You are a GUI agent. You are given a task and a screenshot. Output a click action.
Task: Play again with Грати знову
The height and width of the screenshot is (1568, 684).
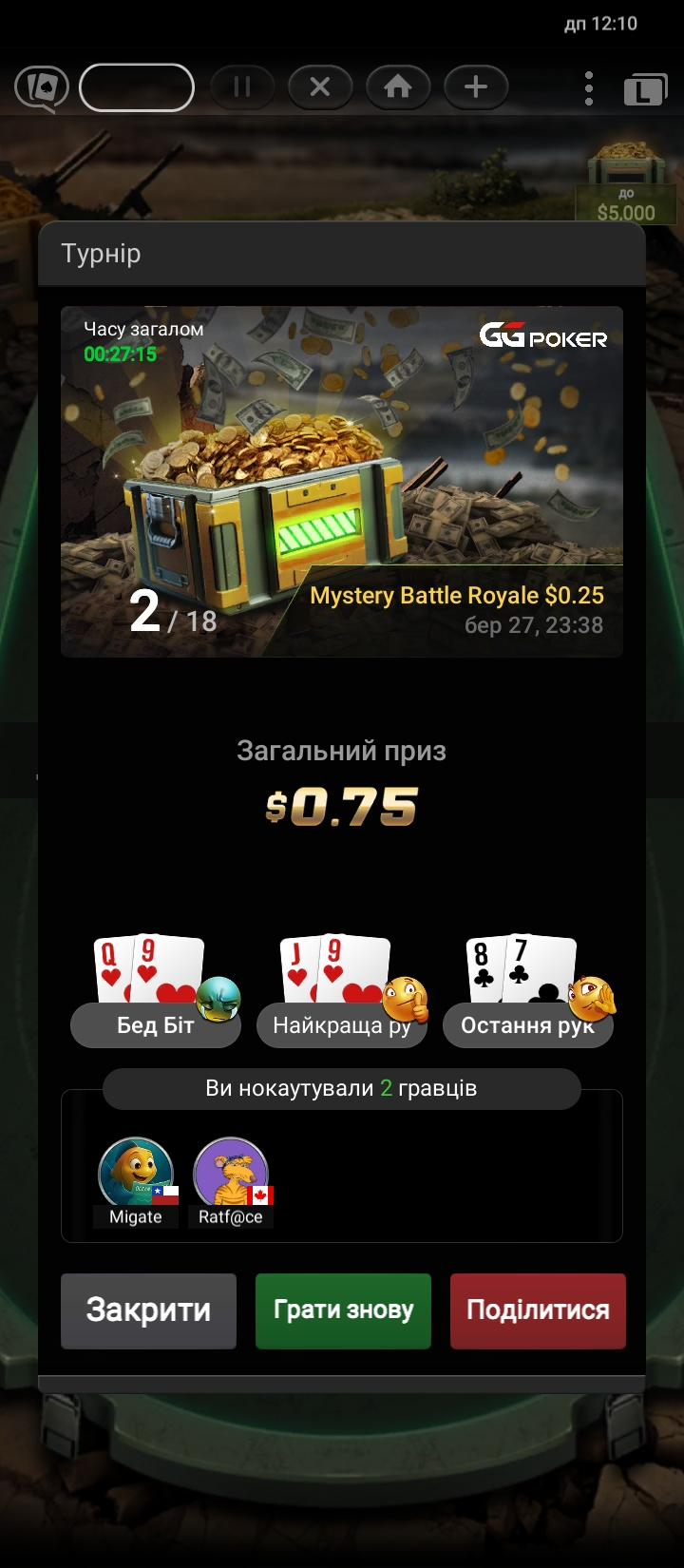click(x=343, y=1310)
